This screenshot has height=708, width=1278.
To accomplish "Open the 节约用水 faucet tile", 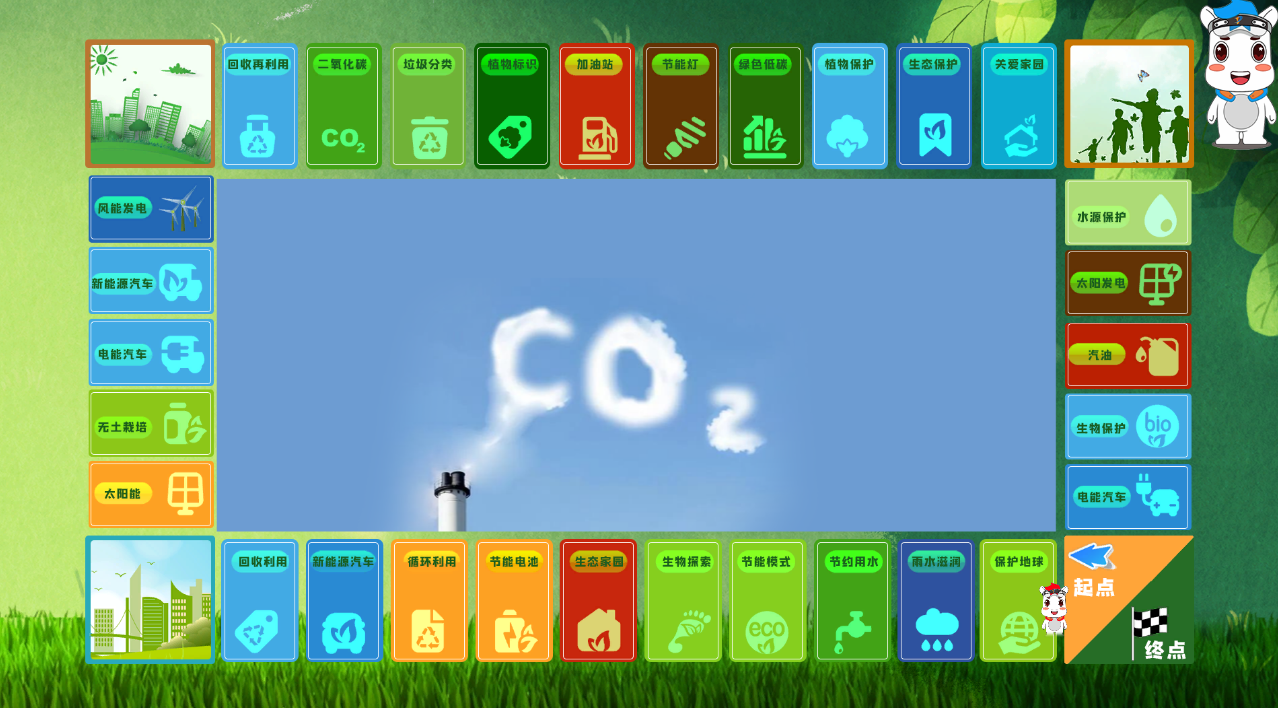I will point(852,601).
